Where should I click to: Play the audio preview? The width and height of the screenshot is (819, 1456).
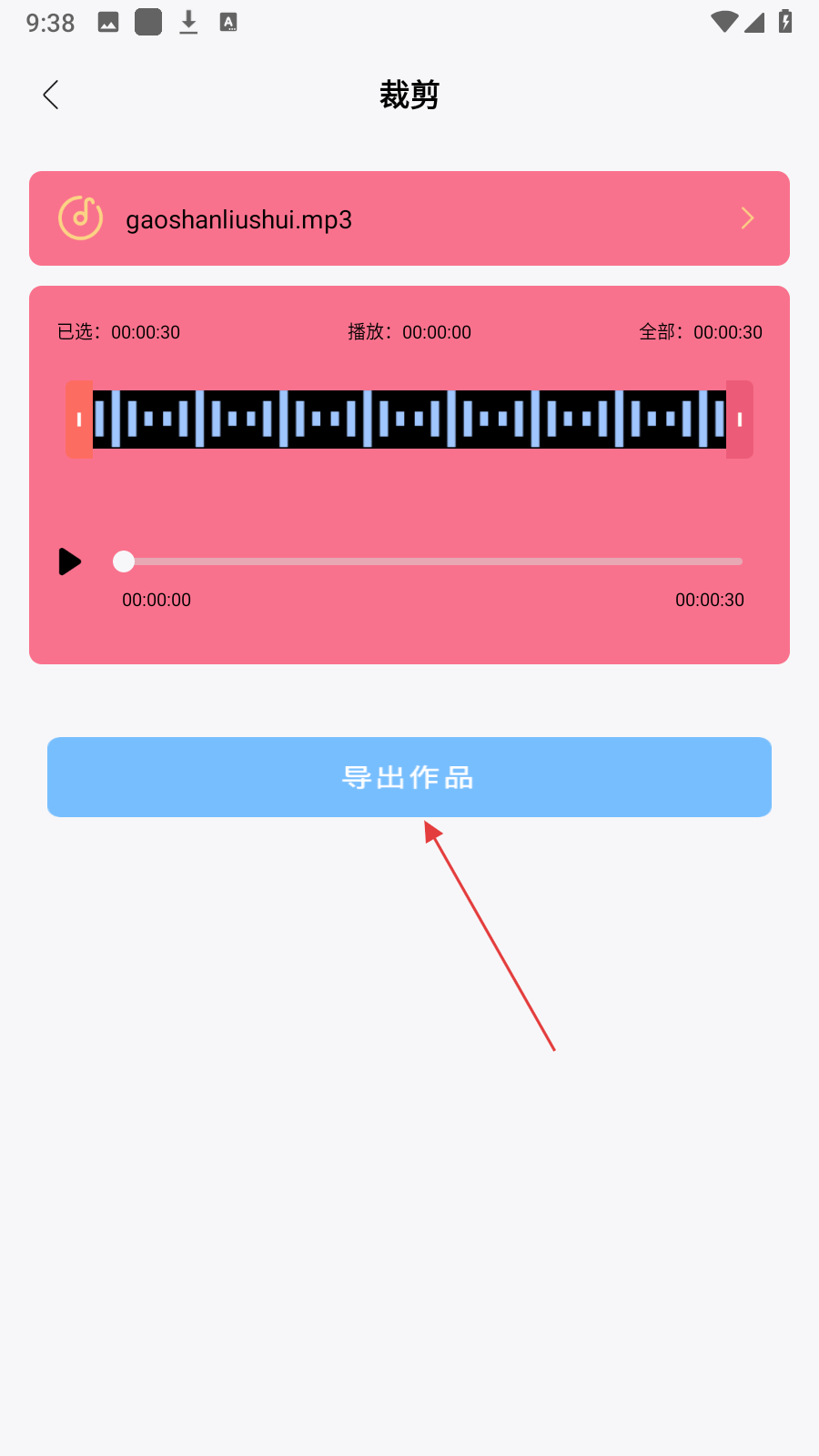click(x=70, y=561)
